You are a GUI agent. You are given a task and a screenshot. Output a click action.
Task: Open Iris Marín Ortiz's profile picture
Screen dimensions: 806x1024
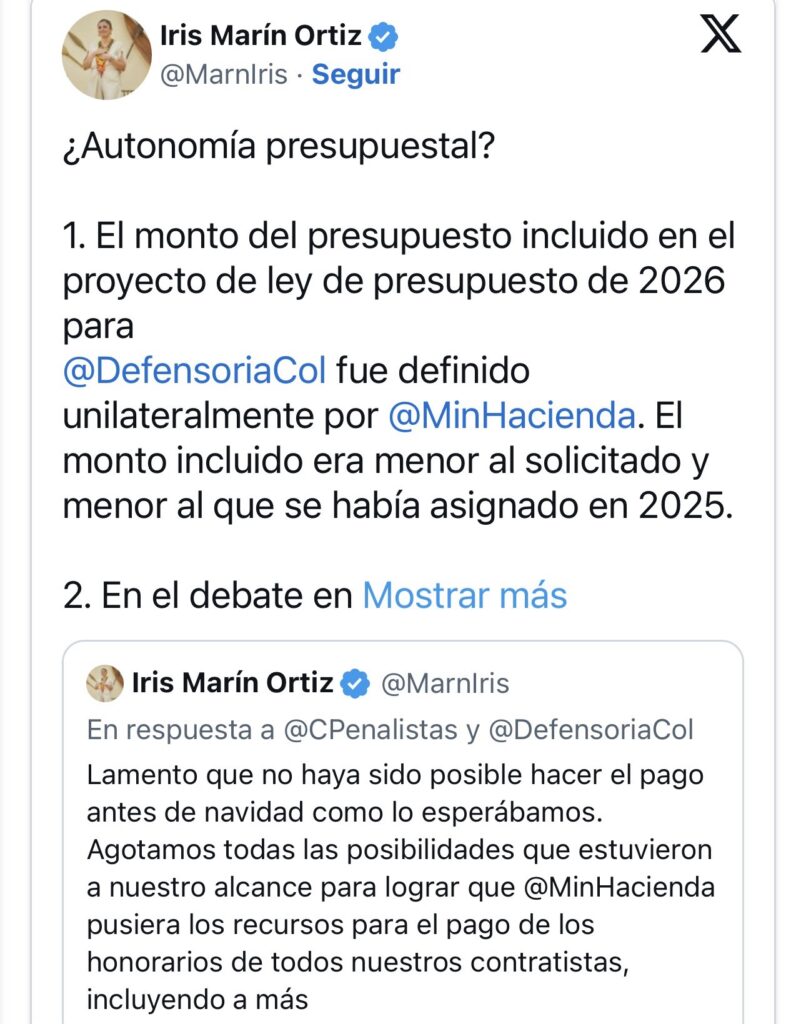(x=107, y=55)
